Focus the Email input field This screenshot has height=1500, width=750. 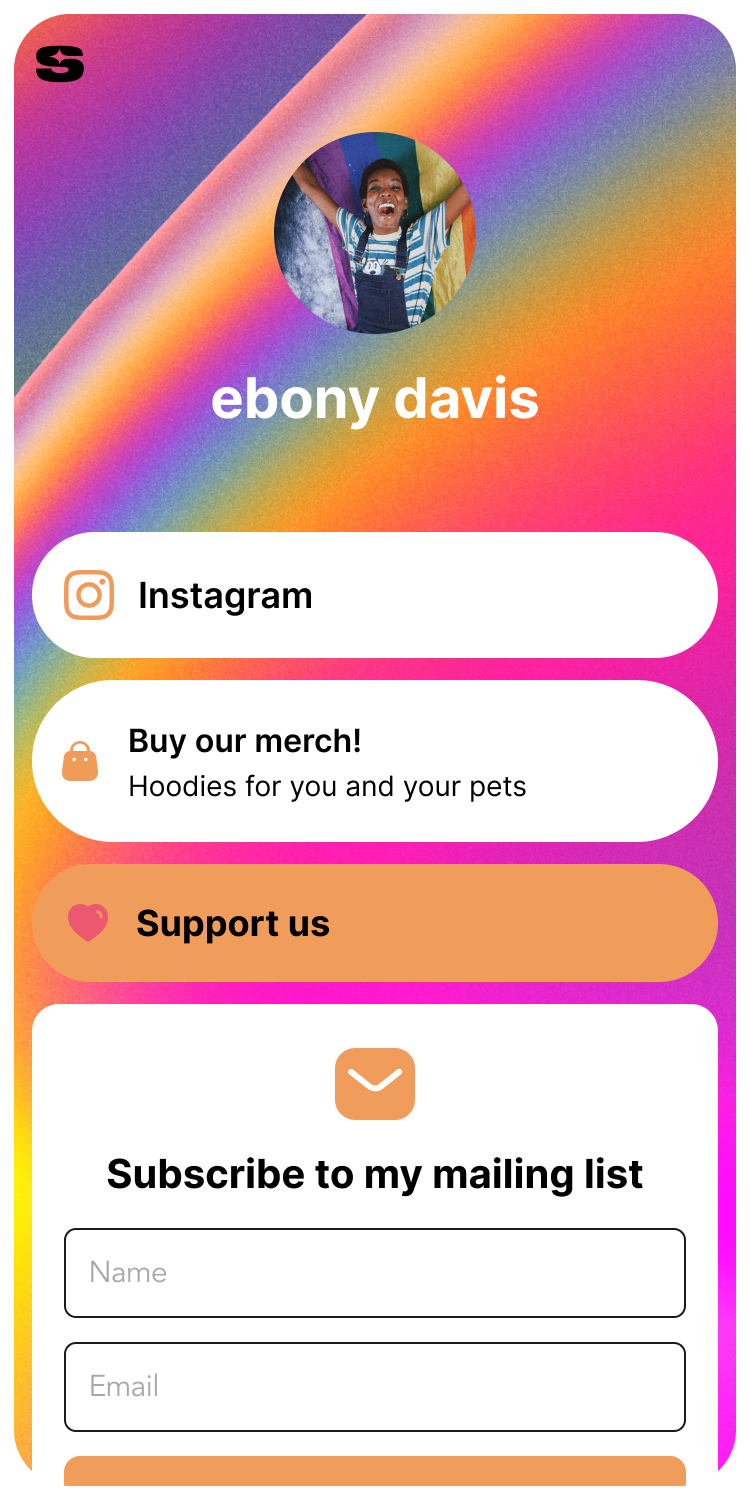pyautogui.click(x=375, y=1387)
